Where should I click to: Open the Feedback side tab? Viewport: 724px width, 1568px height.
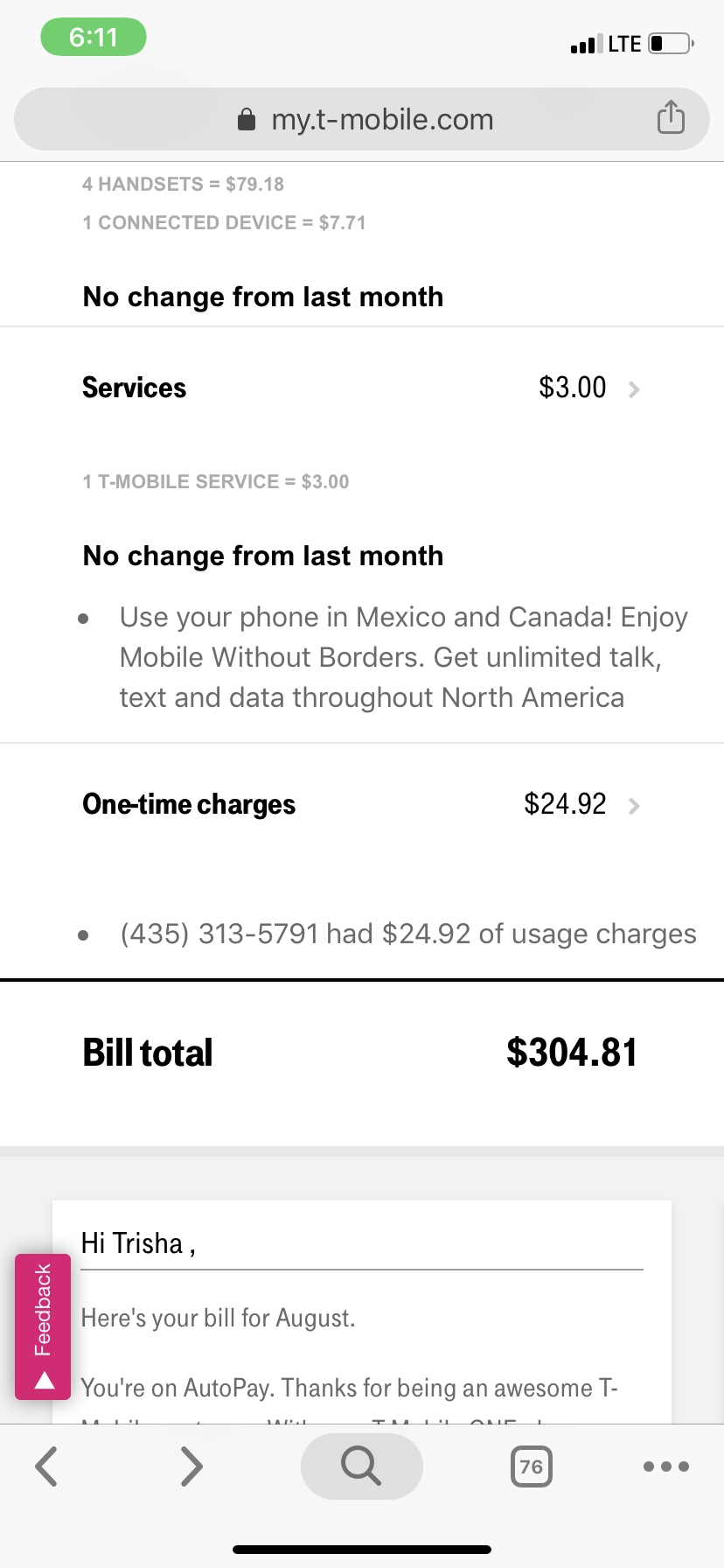(43, 1326)
